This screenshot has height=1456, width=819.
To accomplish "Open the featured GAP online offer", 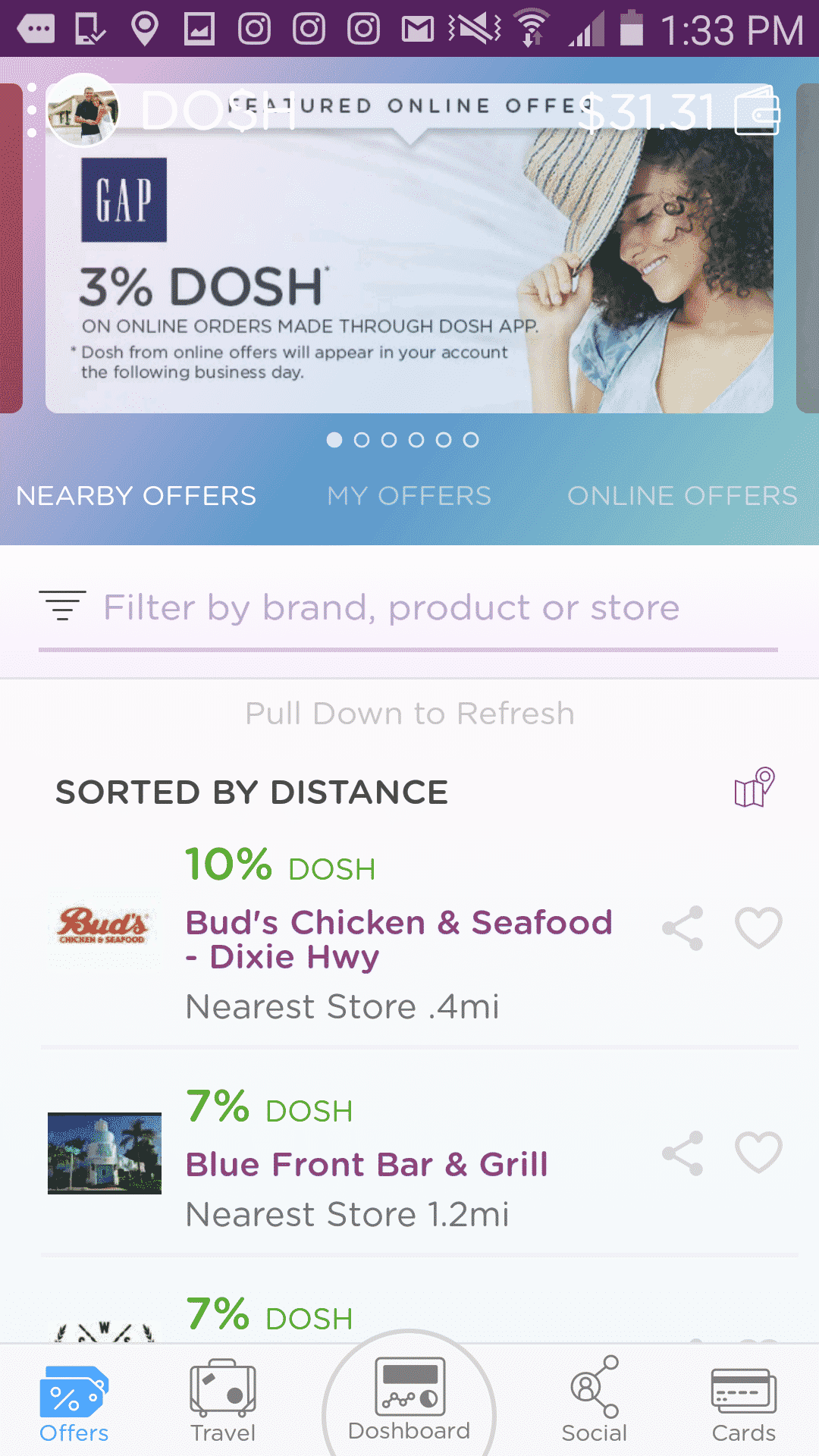I will pos(409,249).
